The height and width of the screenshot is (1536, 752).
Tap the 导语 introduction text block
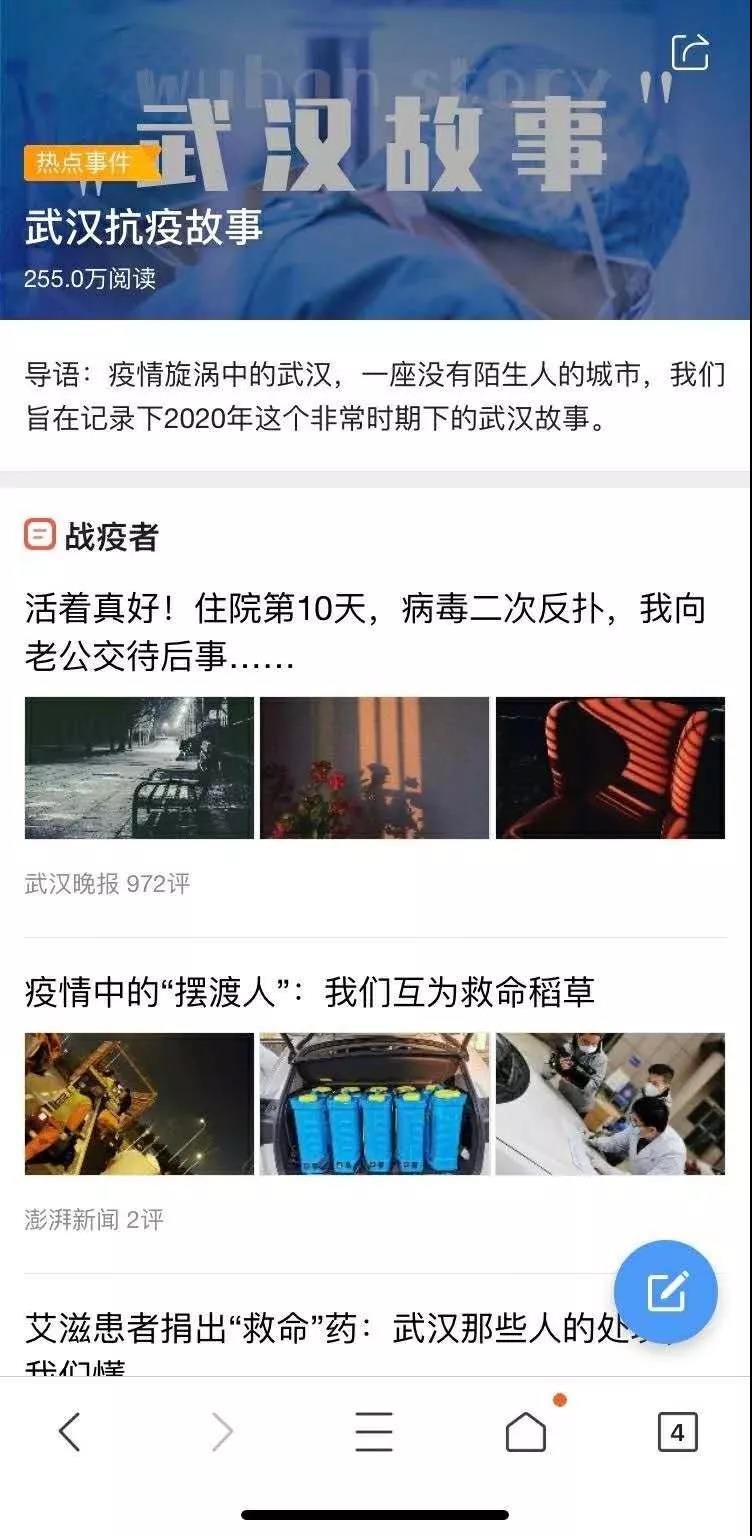tap(376, 394)
